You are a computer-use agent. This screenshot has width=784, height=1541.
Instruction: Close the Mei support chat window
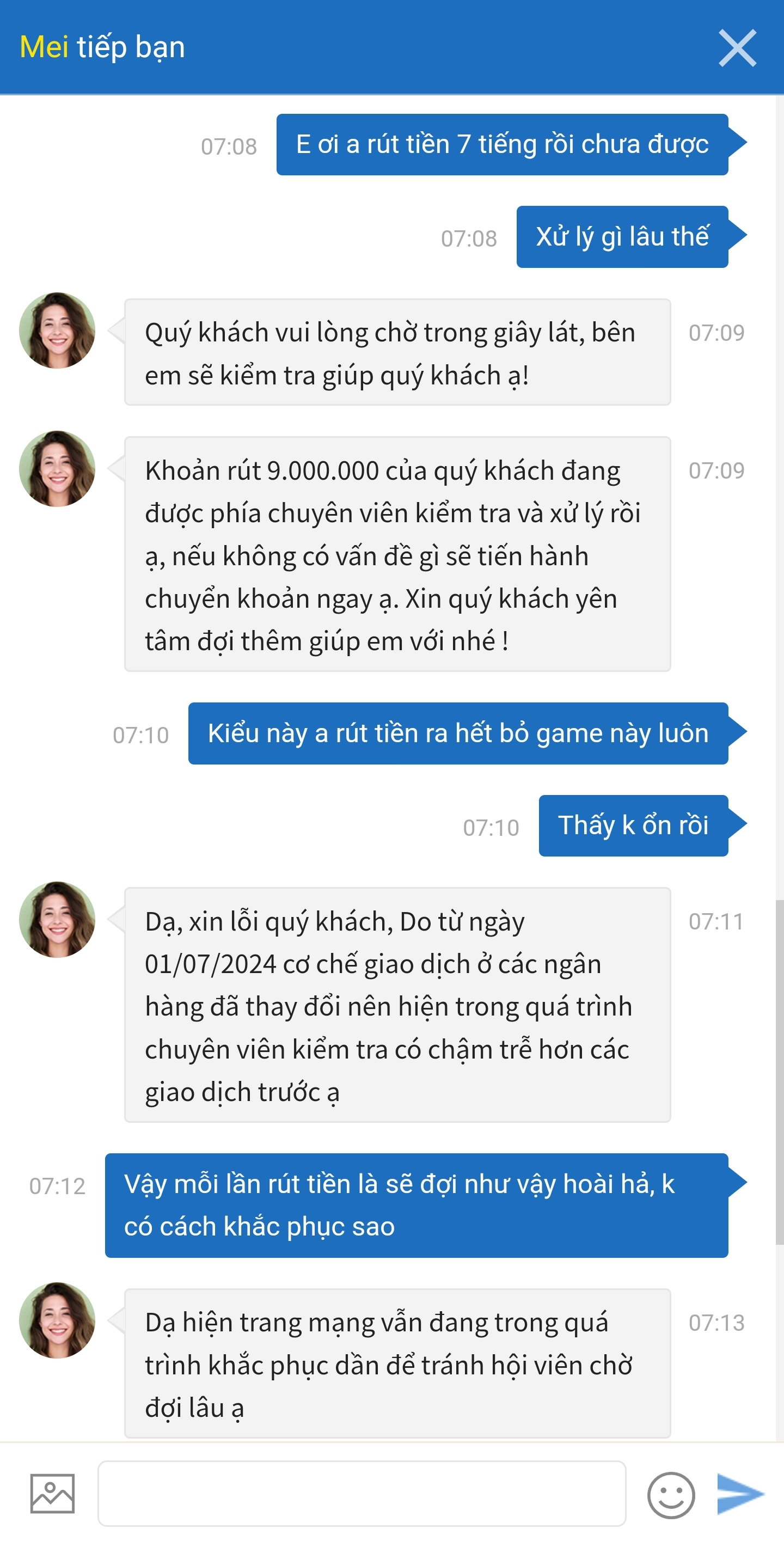click(x=737, y=48)
